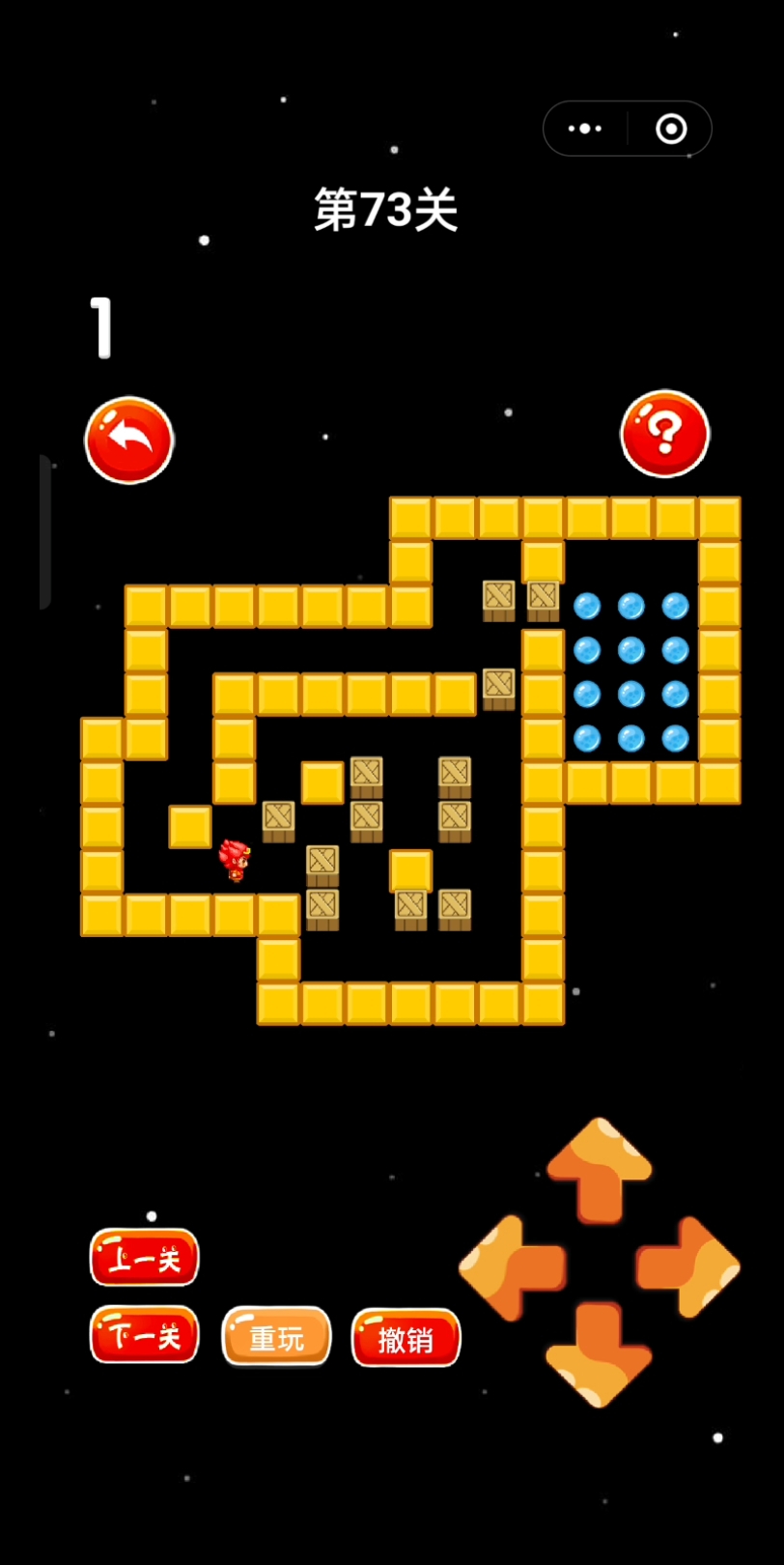Close the mini program with the circle icon
The image size is (784, 1565).
pyautogui.click(x=671, y=128)
